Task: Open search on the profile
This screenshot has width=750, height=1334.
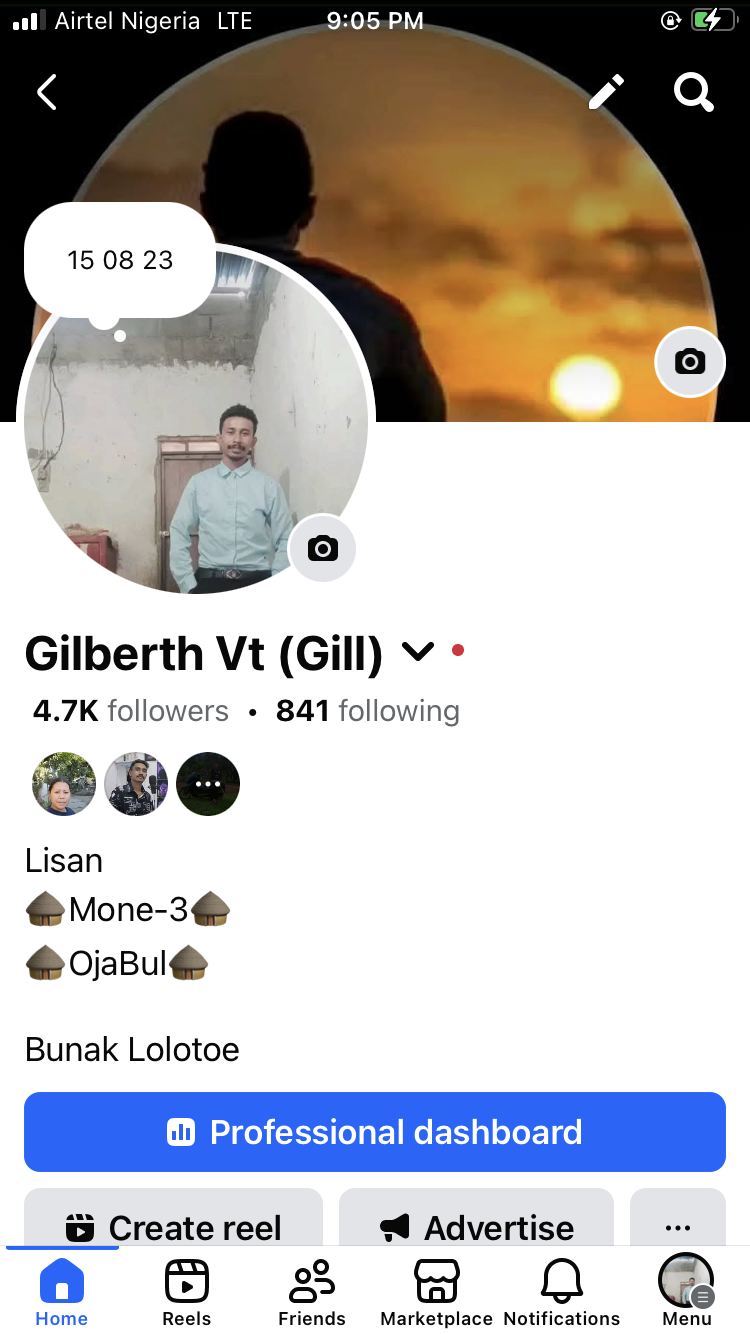Action: click(x=693, y=93)
